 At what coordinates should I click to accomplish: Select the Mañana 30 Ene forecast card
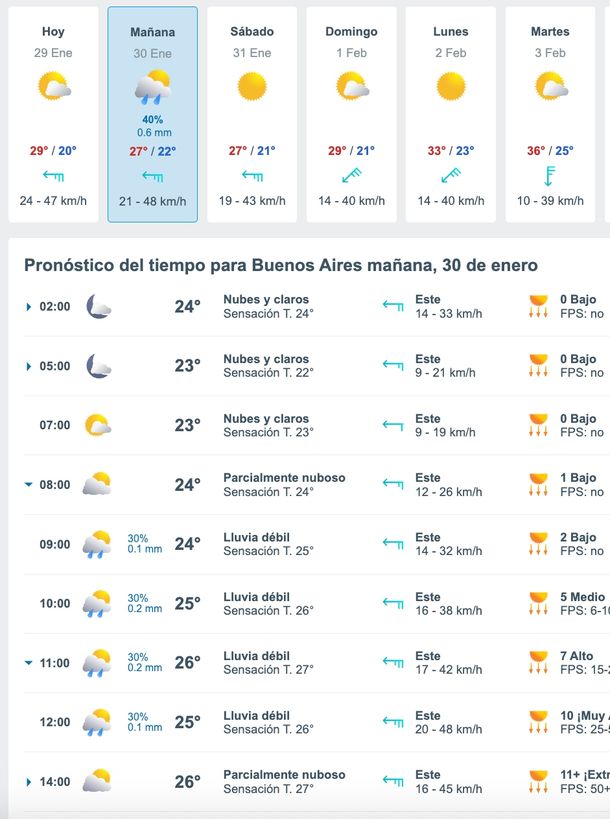click(152, 115)
